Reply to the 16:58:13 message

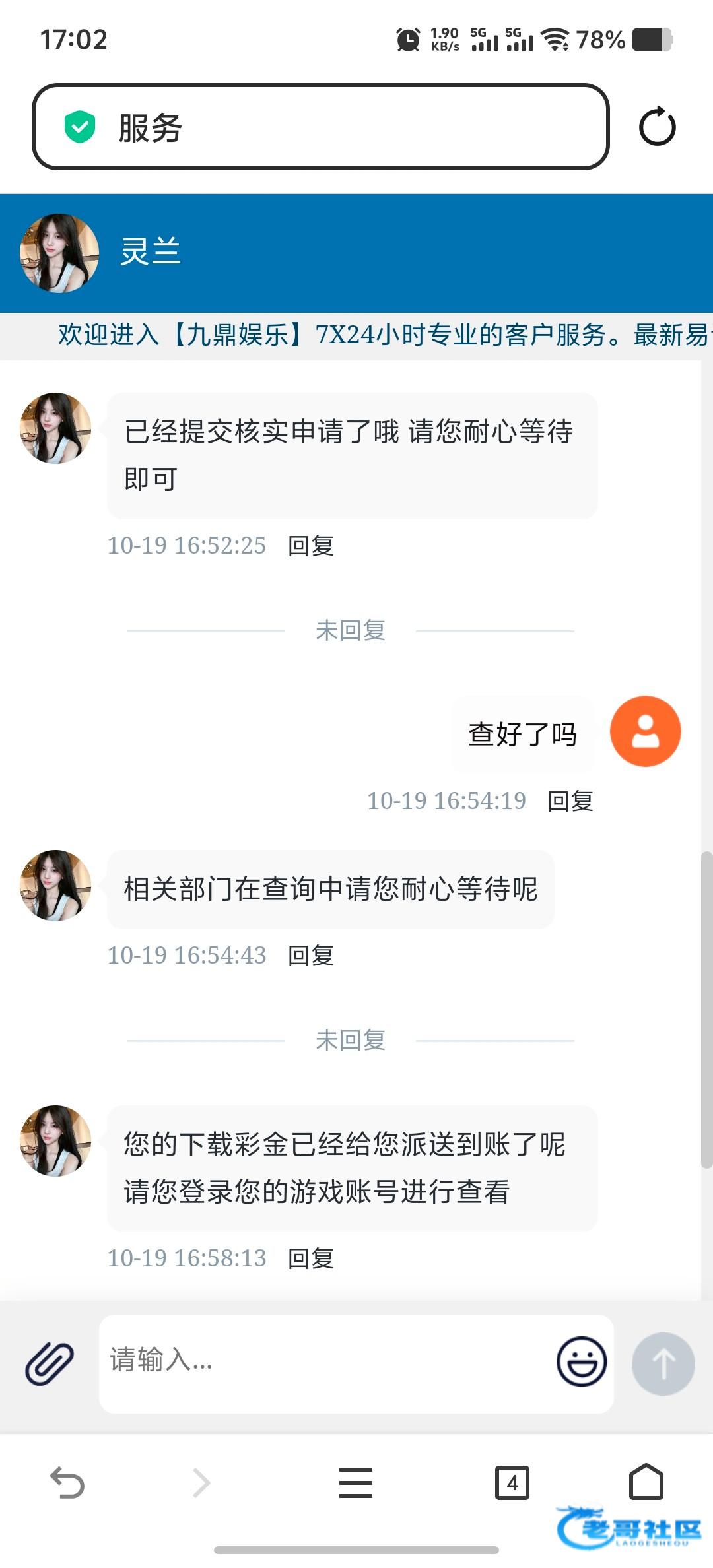pyautogui.click(x=310, y=1258)
